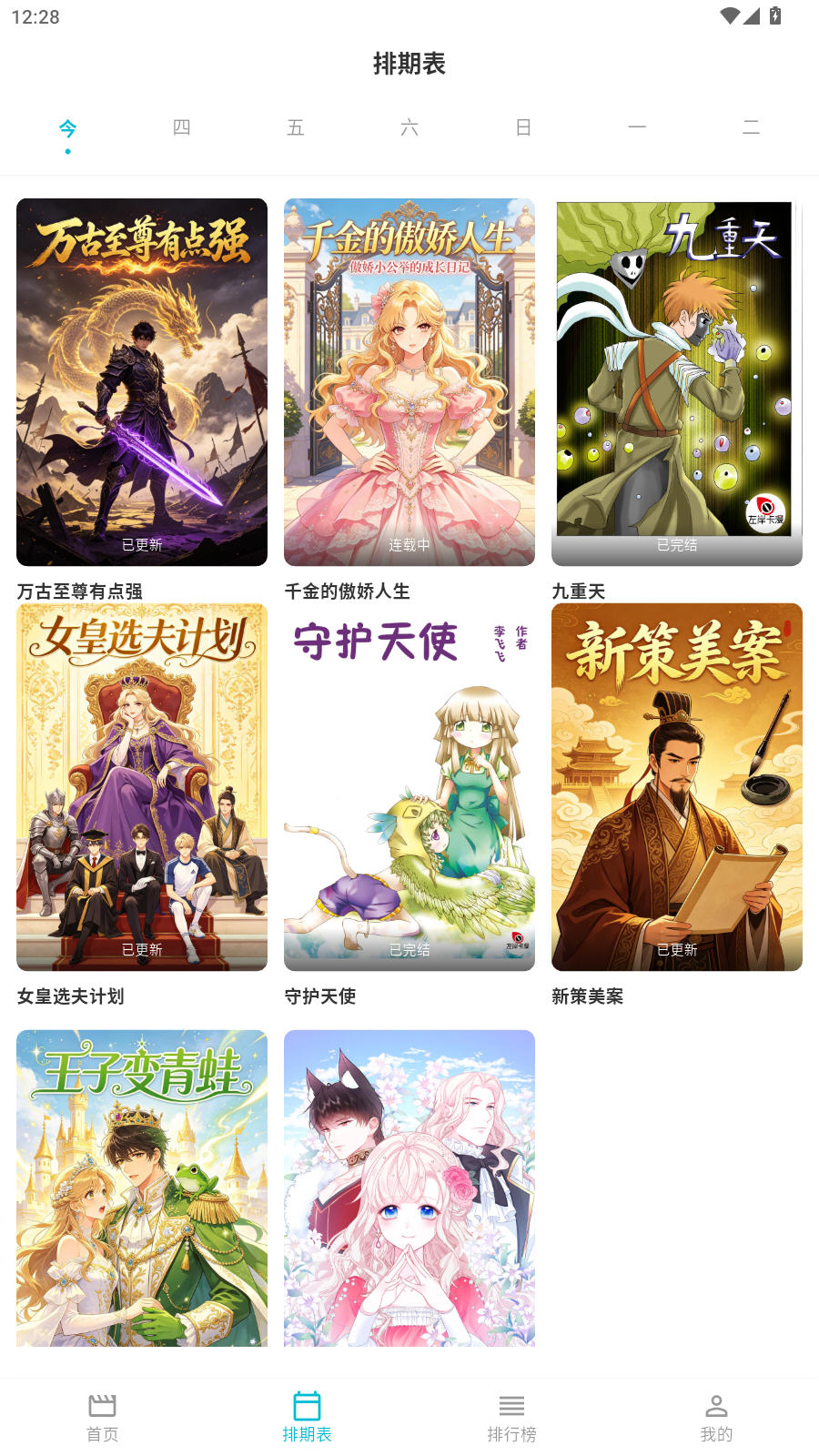Open the 日 (Sunday) tab

(x=523, y=127)
